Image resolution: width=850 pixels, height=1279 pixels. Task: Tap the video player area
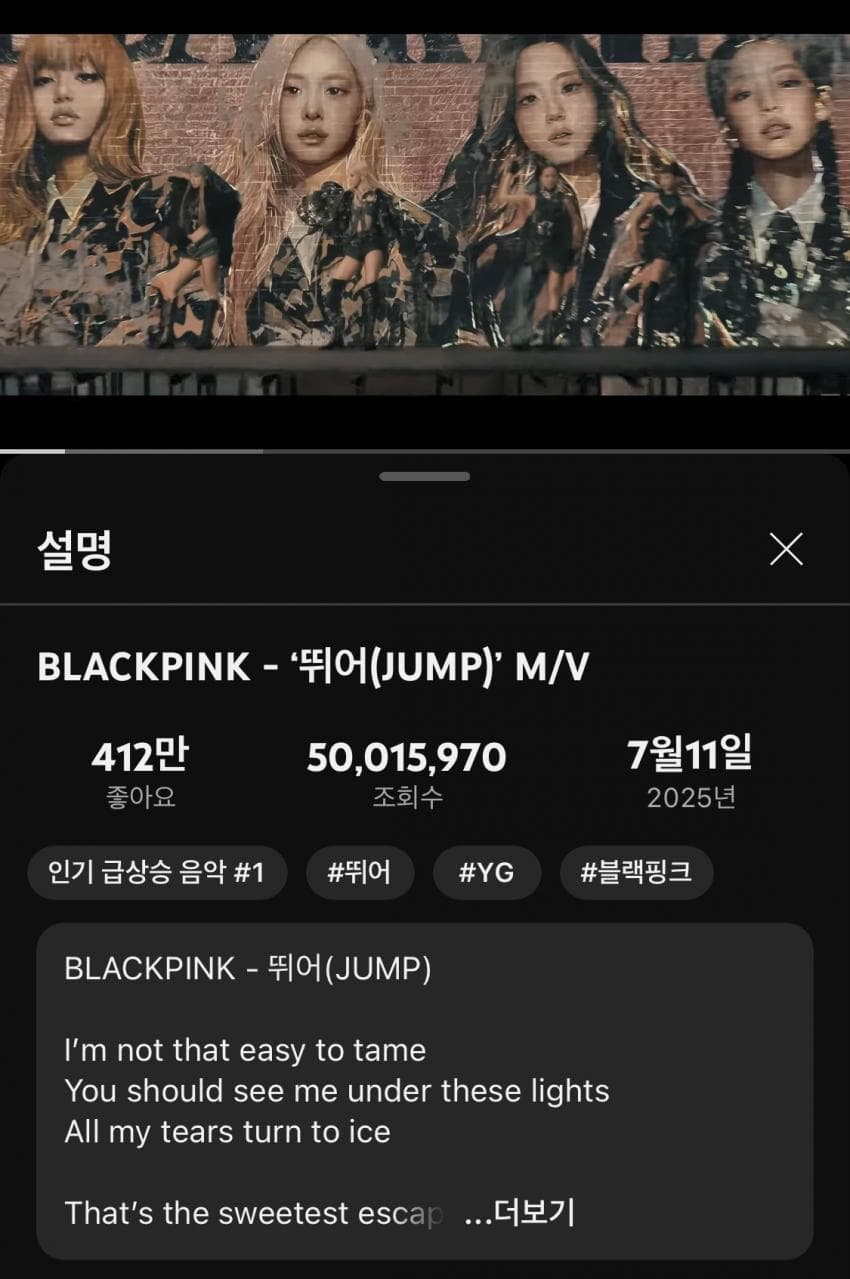point(425,215)
